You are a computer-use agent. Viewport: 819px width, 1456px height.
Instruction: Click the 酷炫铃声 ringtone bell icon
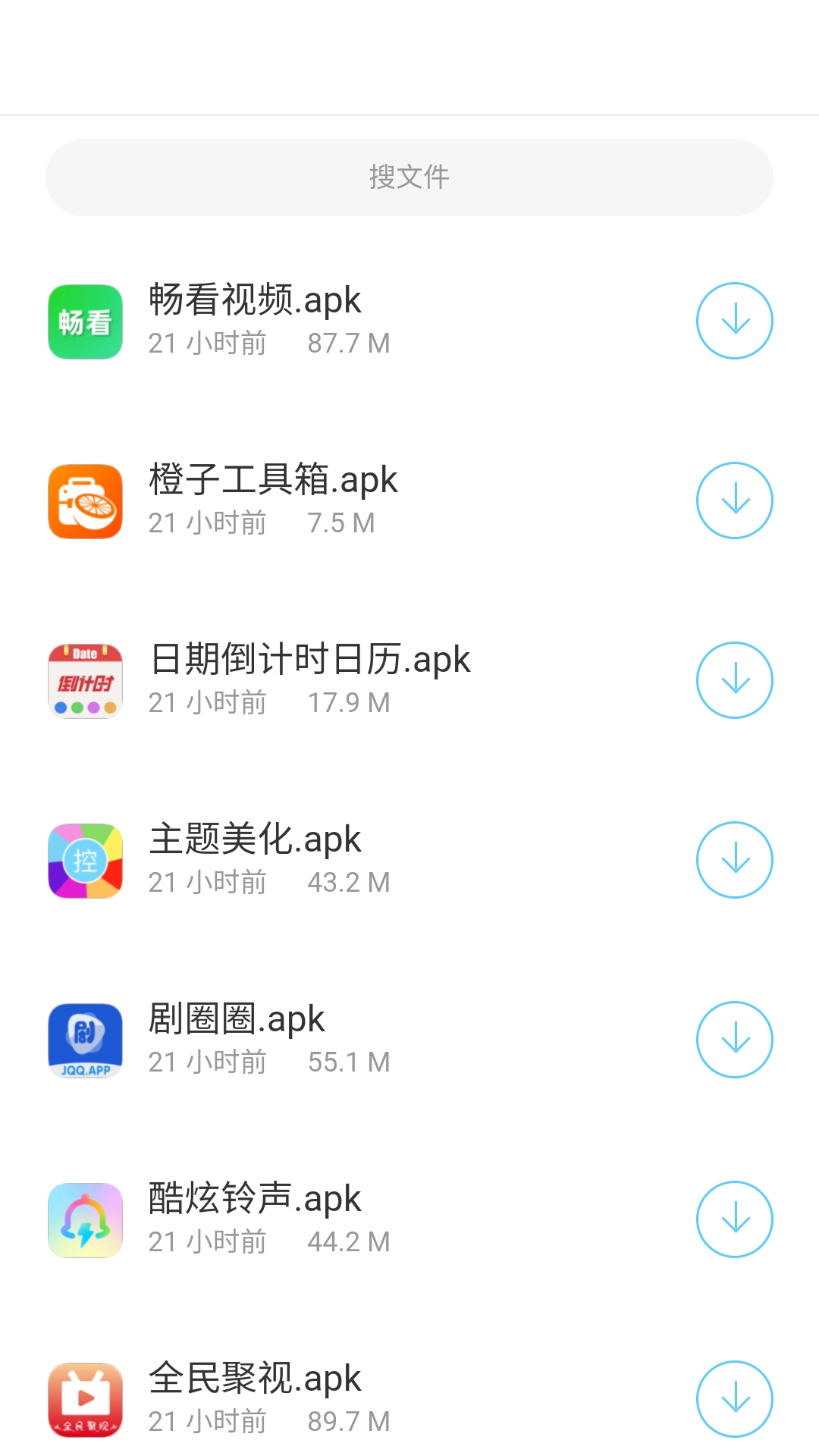(85, 1219)
